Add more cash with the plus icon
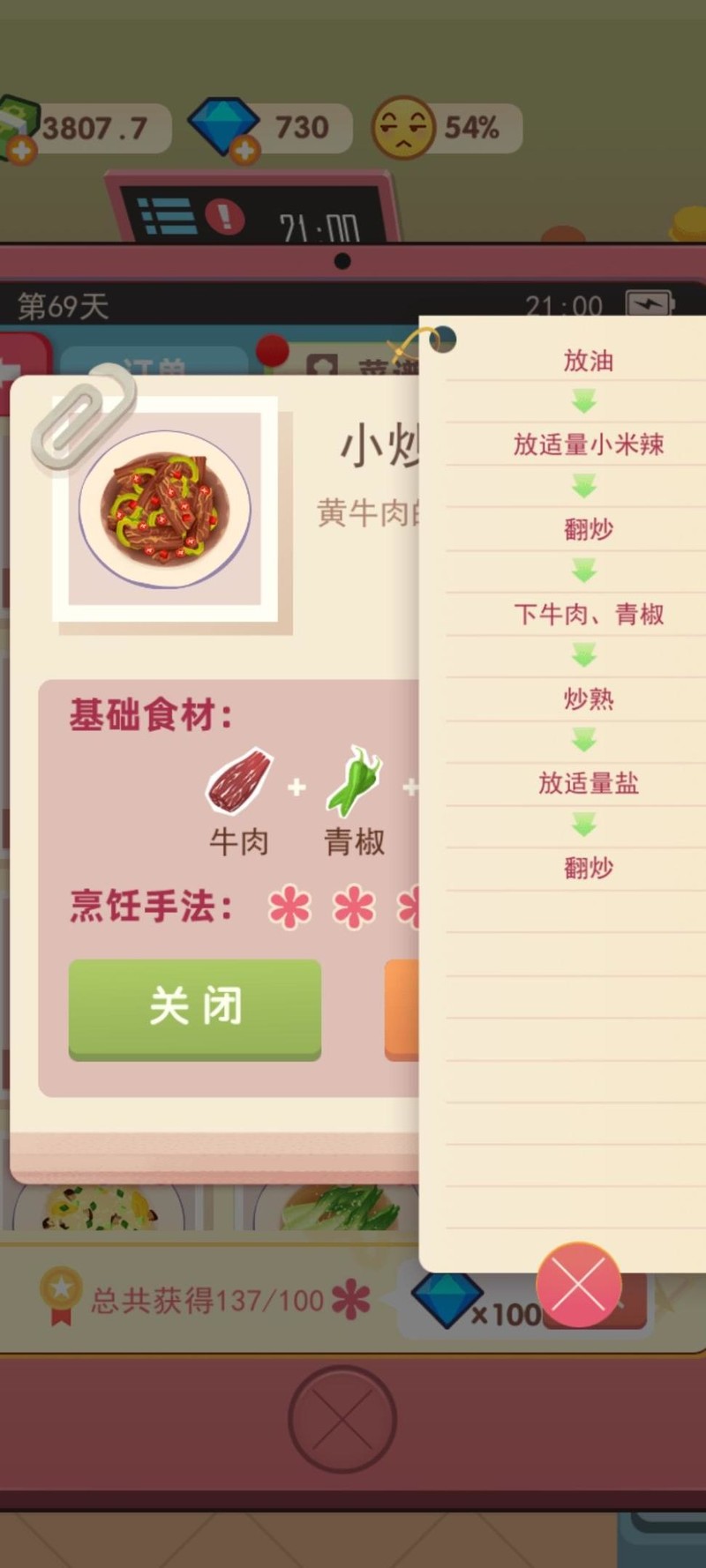The width and height of the screenshot is (706, 1568). click(21, 151)
